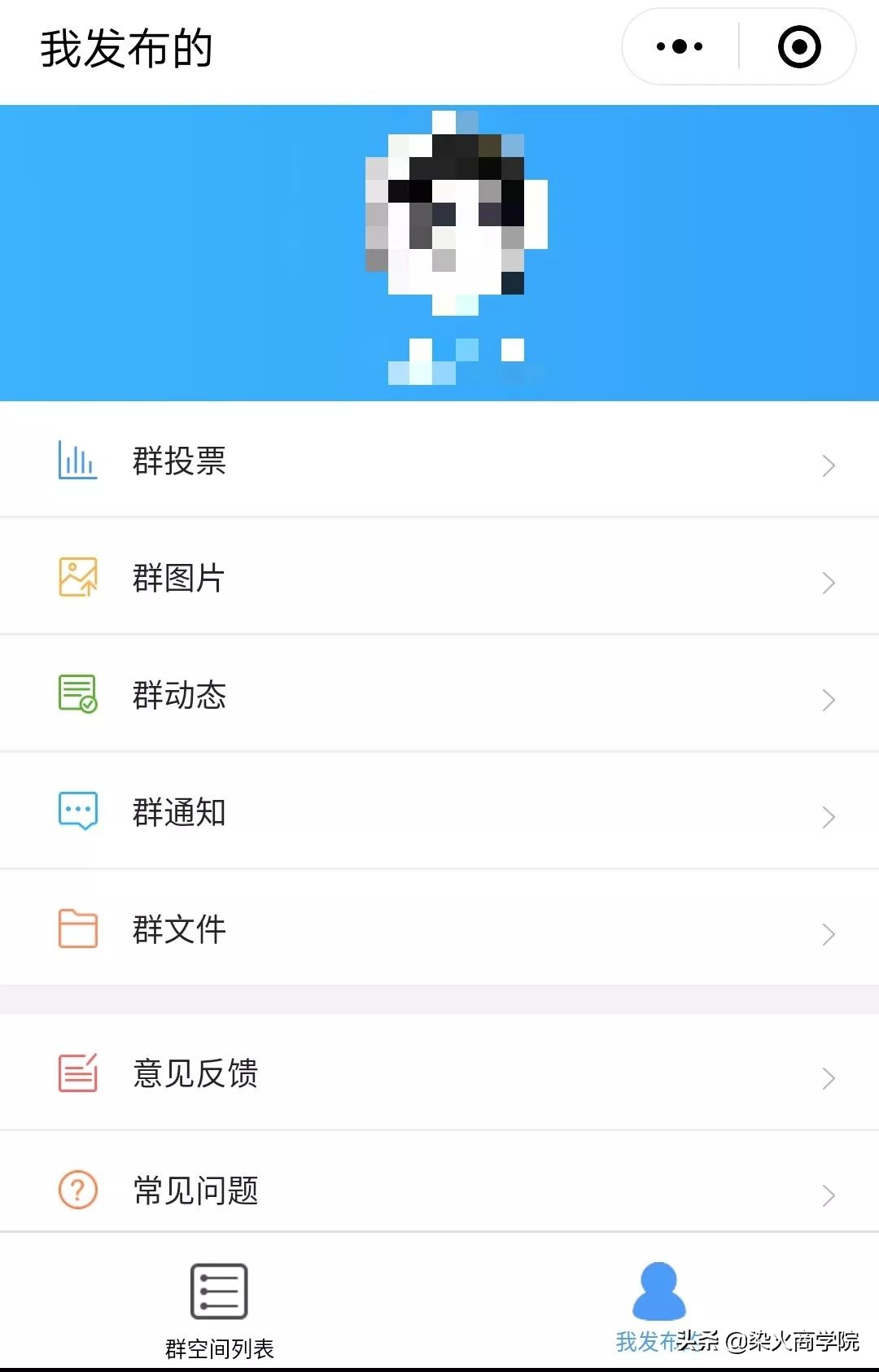Select the 群投票 bar chart icon

(77, 461)
